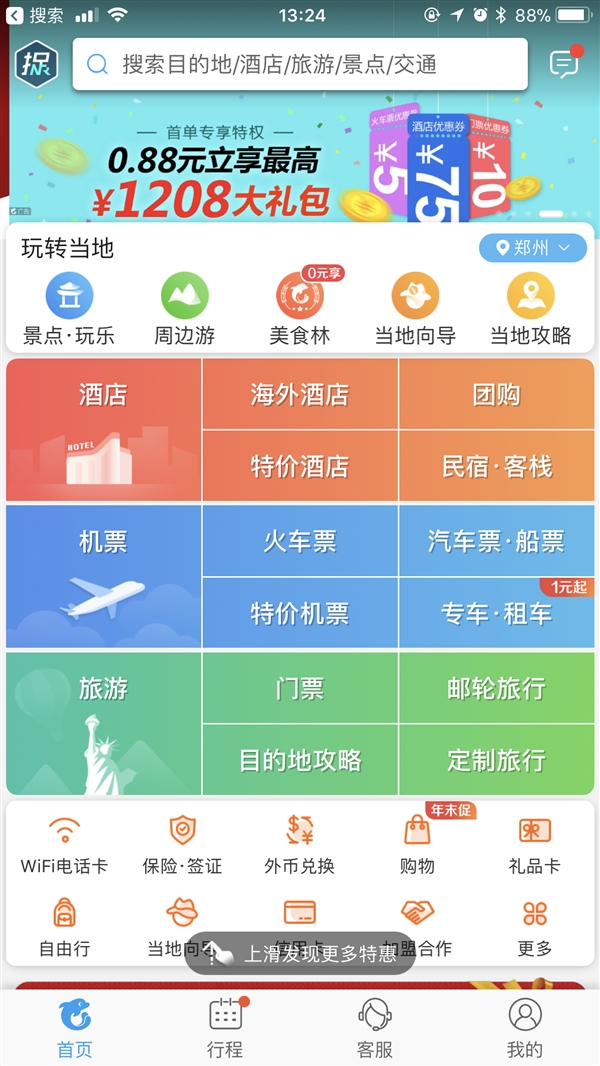Switch to the 行程 trips tab
The height and width of the screenshot is (1066, 600).
pos(225,1028)
